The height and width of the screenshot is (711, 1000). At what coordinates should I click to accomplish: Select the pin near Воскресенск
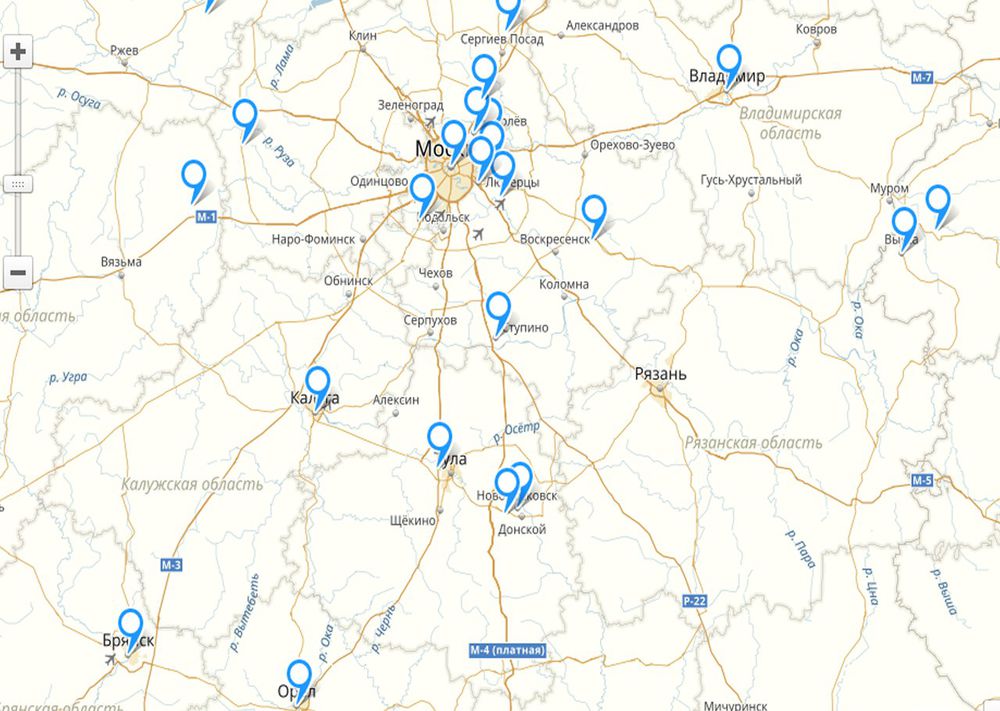pyautogui.click(x=595, y=212)
